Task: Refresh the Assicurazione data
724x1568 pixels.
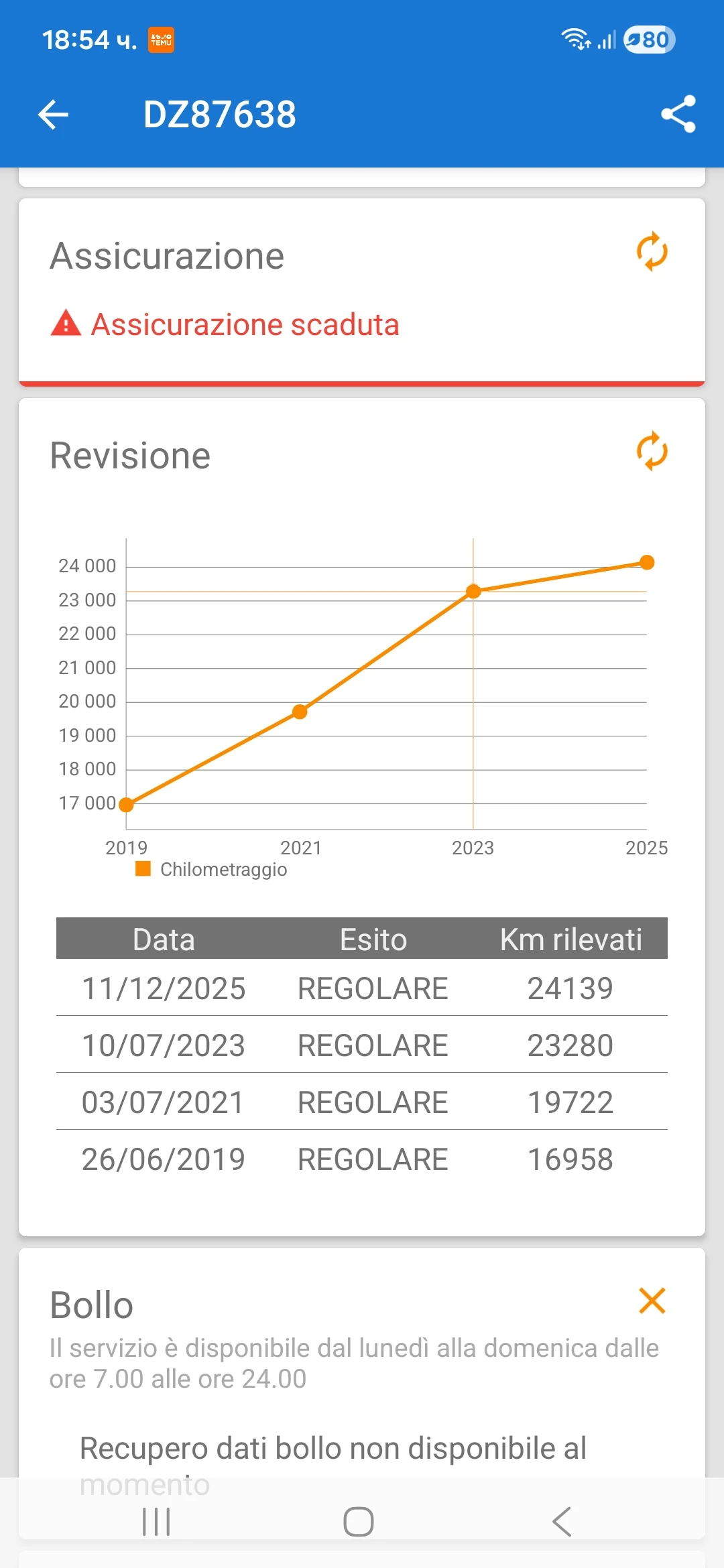Action: 652,252
